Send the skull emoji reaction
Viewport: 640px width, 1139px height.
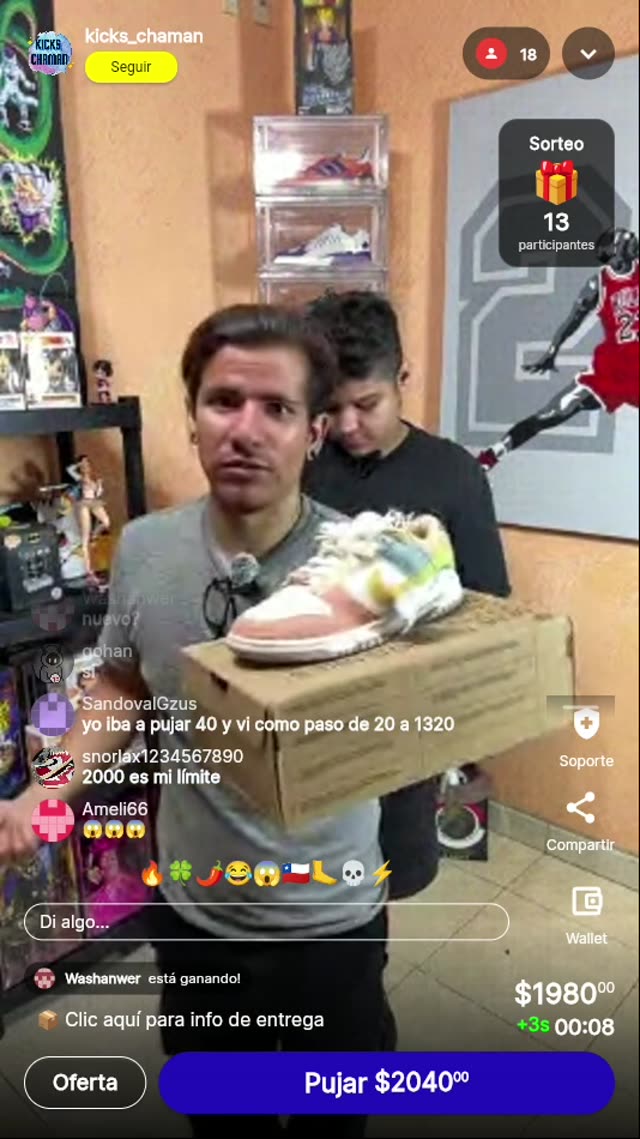point(353,873)
